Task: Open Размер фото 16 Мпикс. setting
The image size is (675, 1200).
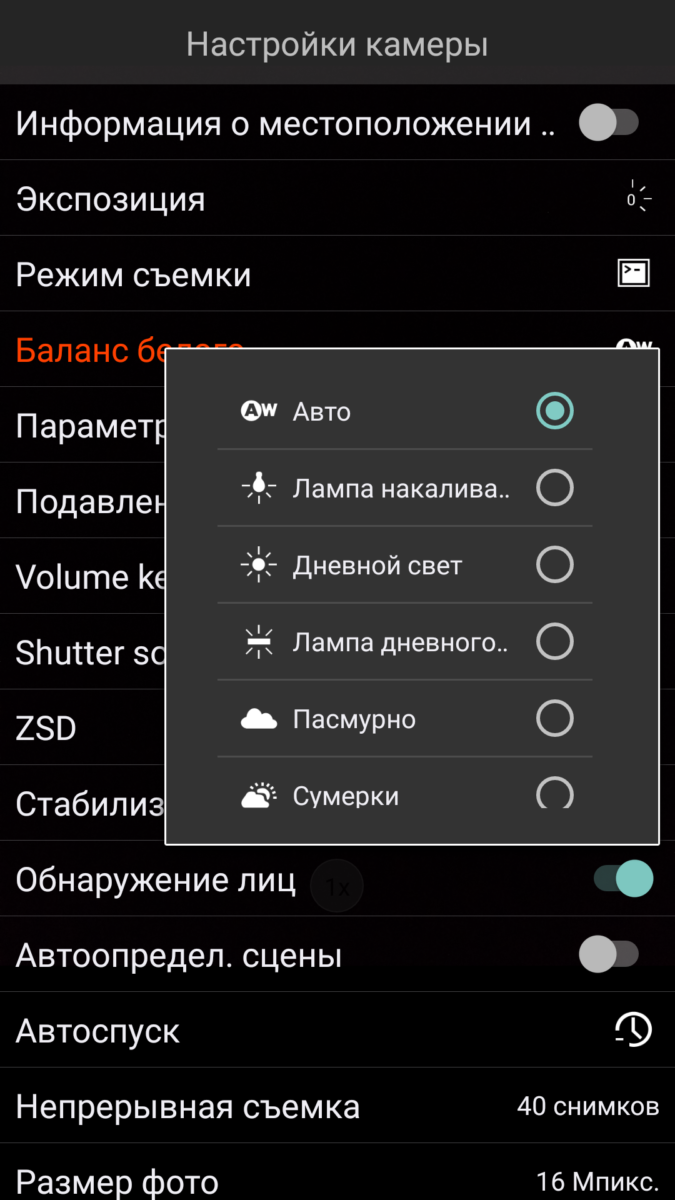Action: point(337,1181)
